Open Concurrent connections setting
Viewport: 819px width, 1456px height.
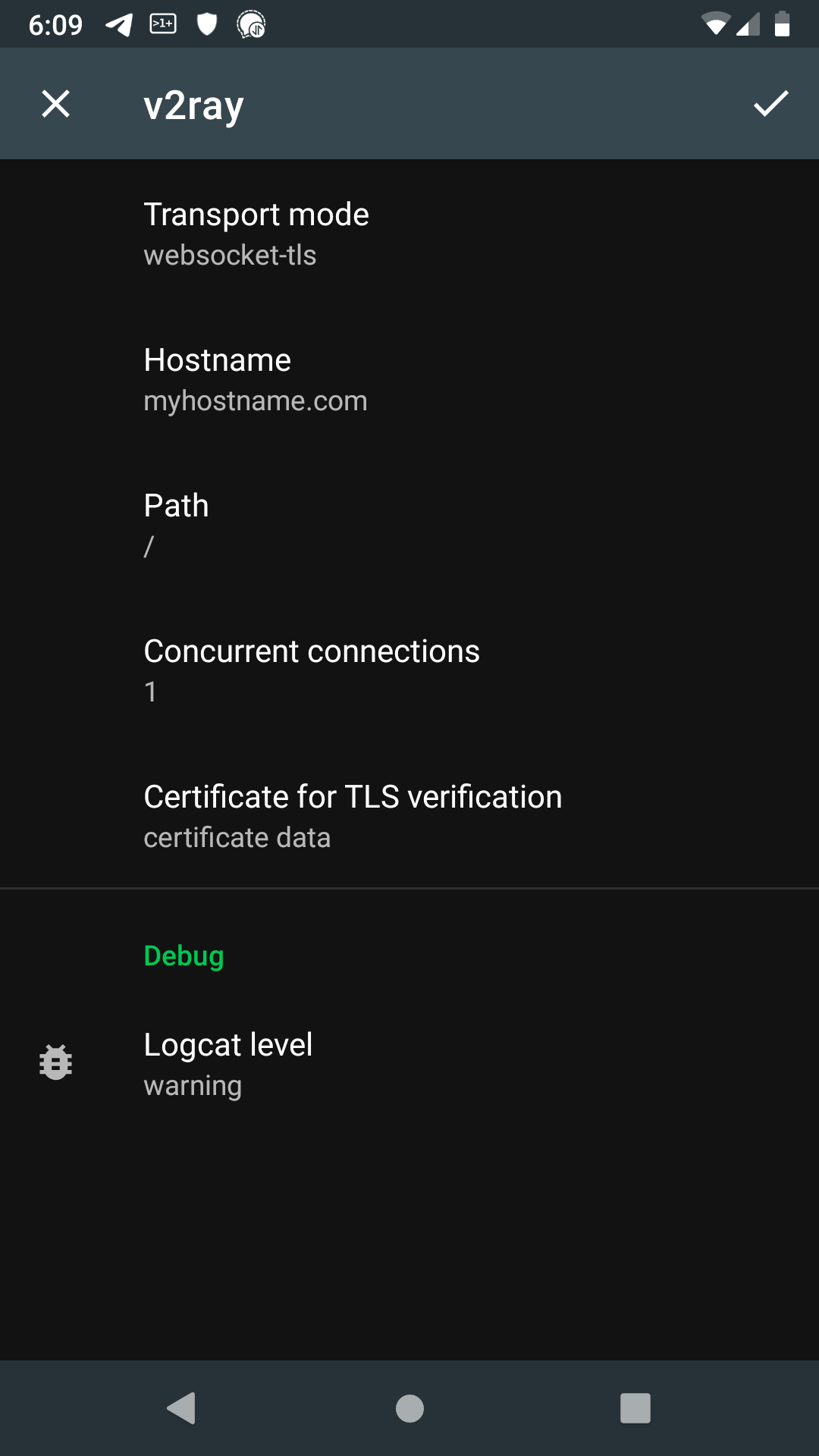click(409, 670)
